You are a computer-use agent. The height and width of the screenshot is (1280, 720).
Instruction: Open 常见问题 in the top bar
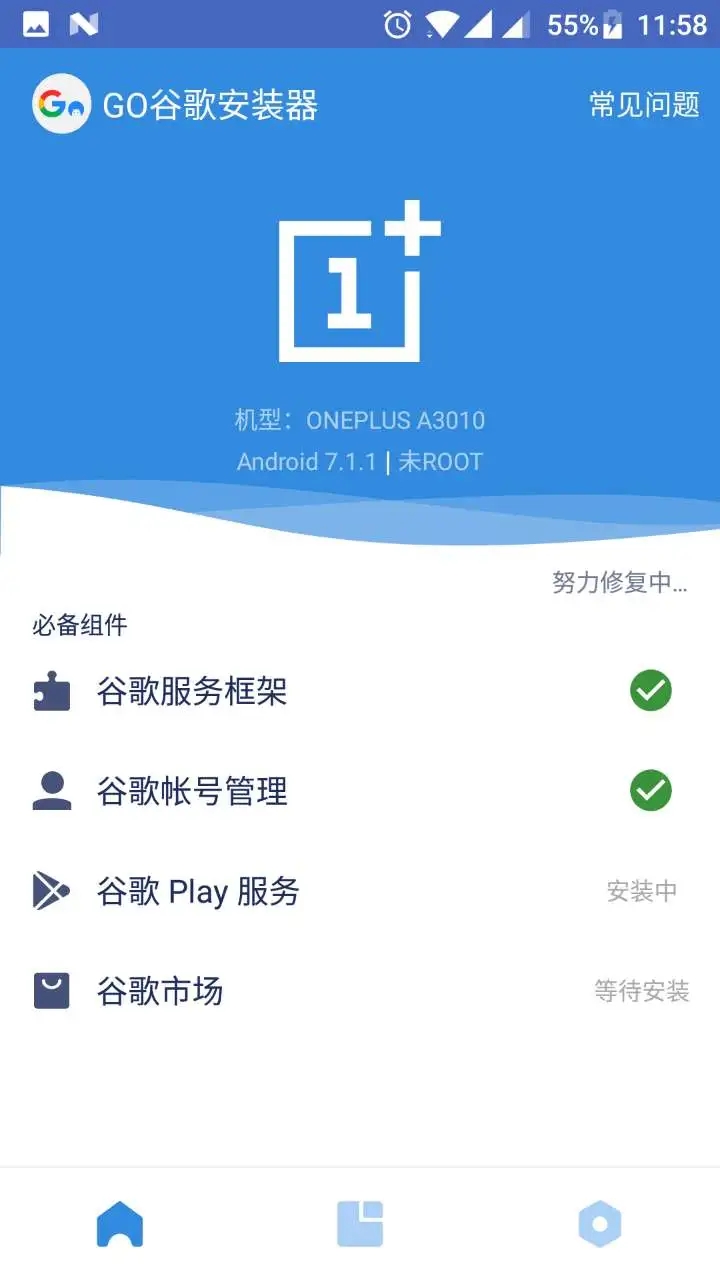tap(643, 104)
